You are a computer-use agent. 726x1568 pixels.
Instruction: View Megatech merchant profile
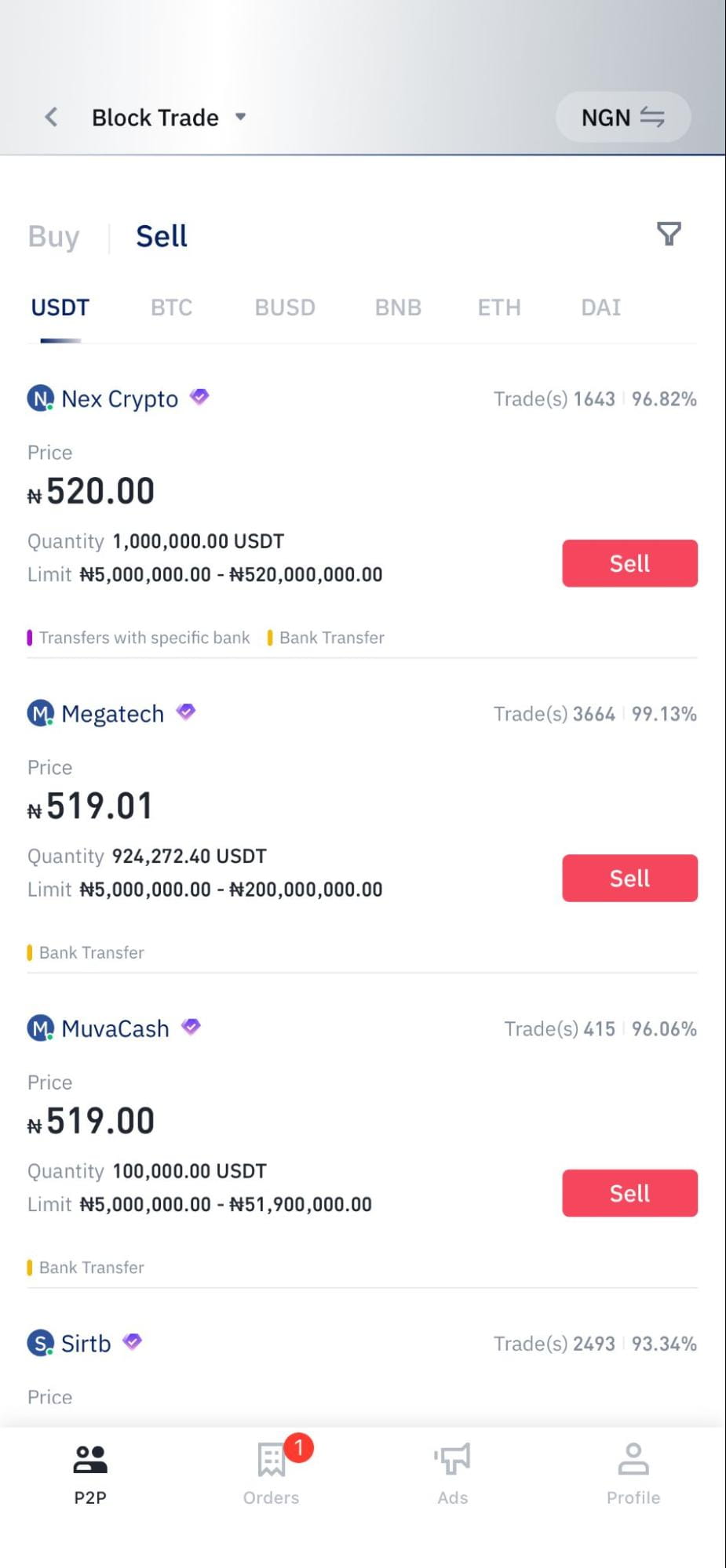point(111,714)
